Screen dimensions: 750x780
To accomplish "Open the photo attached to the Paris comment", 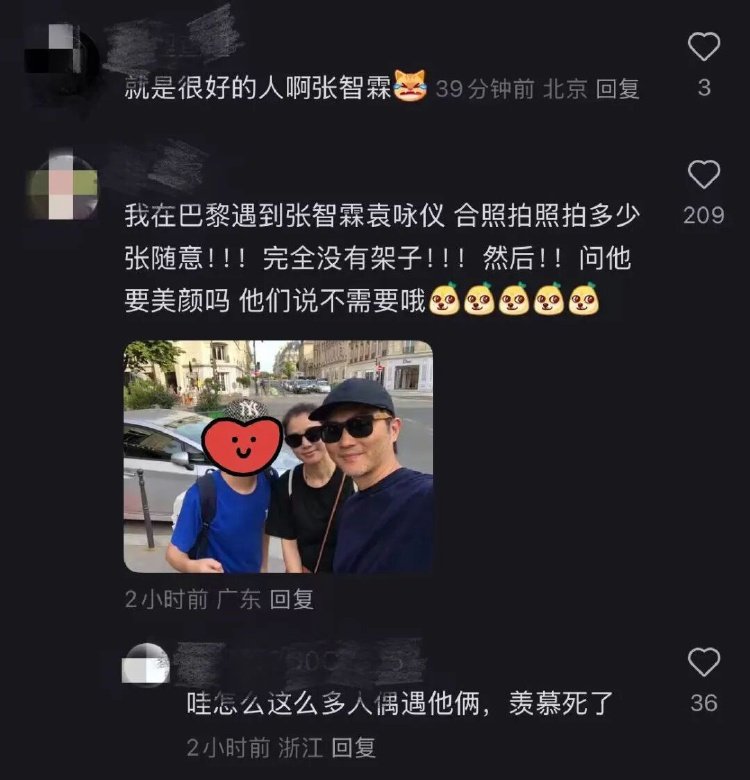I will pyautogui.click(x=278, y=457).
